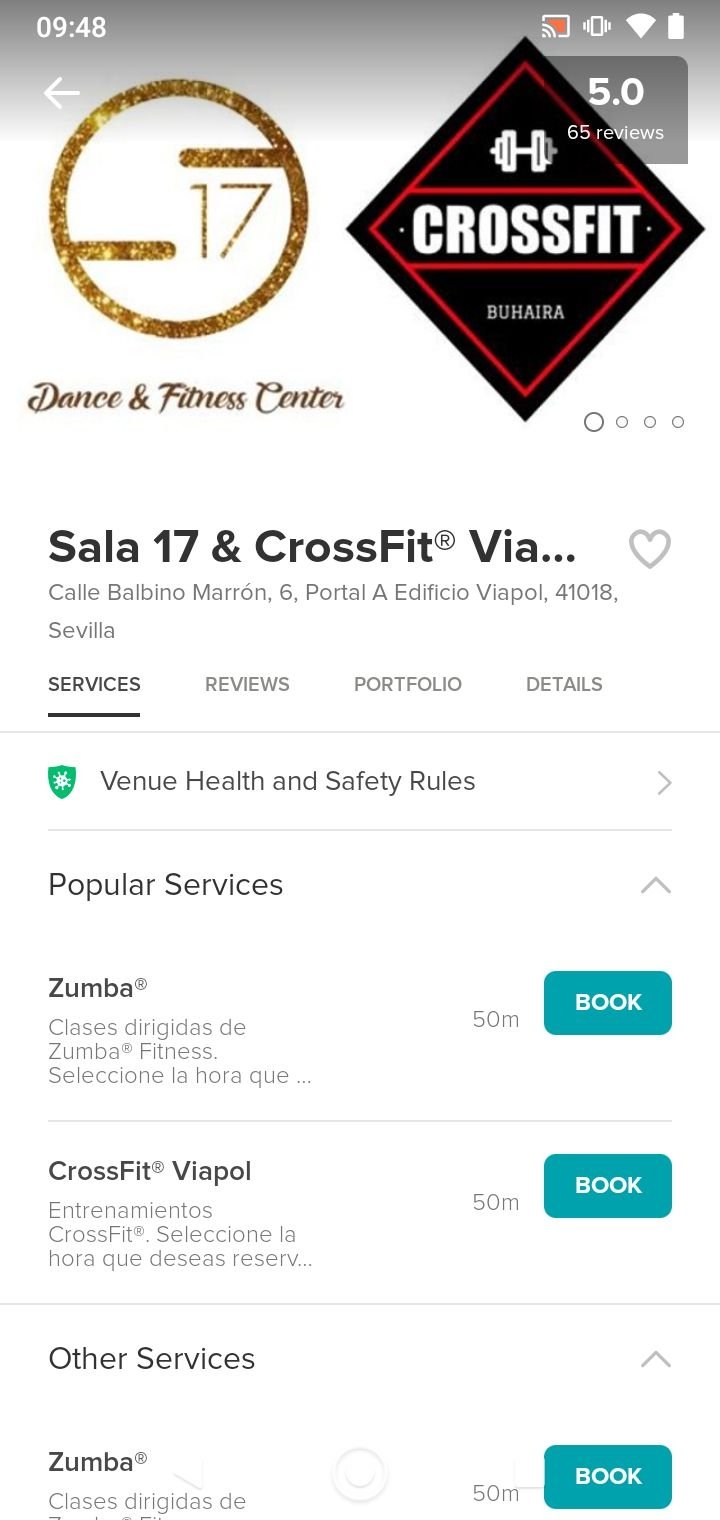Screen dimensions: 720x1520
Task: Book the CrossFit Viapol class
Action: tap(607, 1186)
